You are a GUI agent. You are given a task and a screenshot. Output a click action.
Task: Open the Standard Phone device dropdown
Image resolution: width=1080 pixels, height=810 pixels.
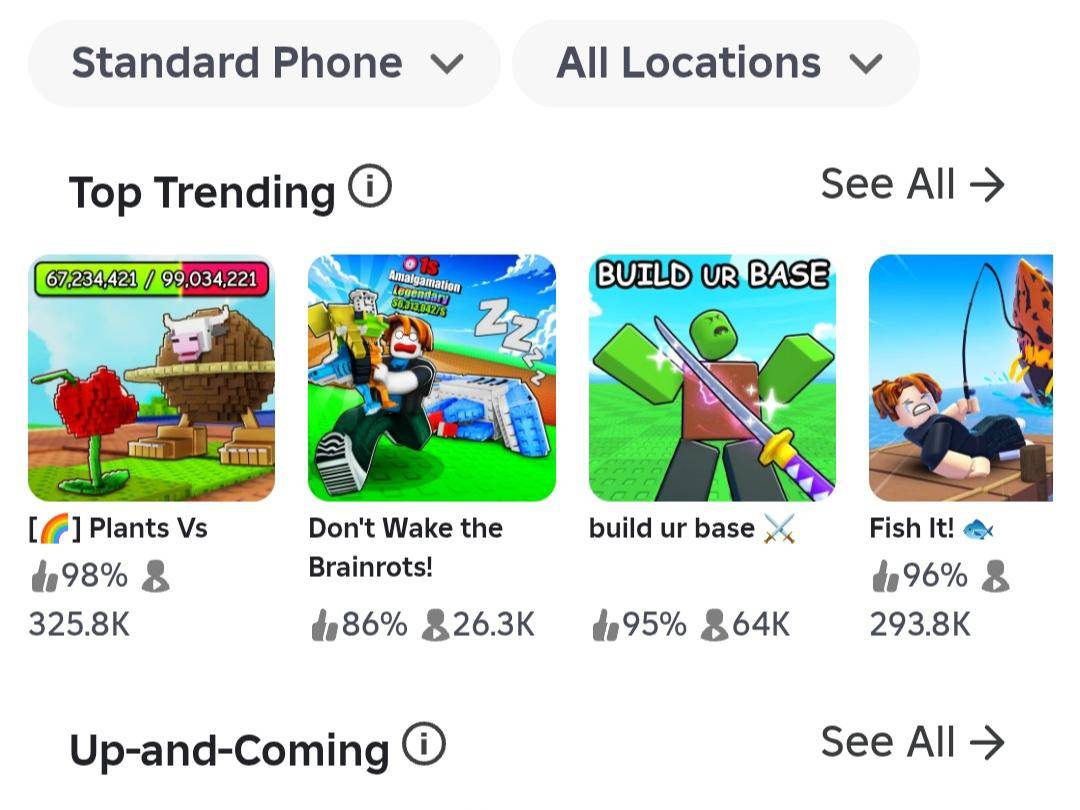point(265,64)
